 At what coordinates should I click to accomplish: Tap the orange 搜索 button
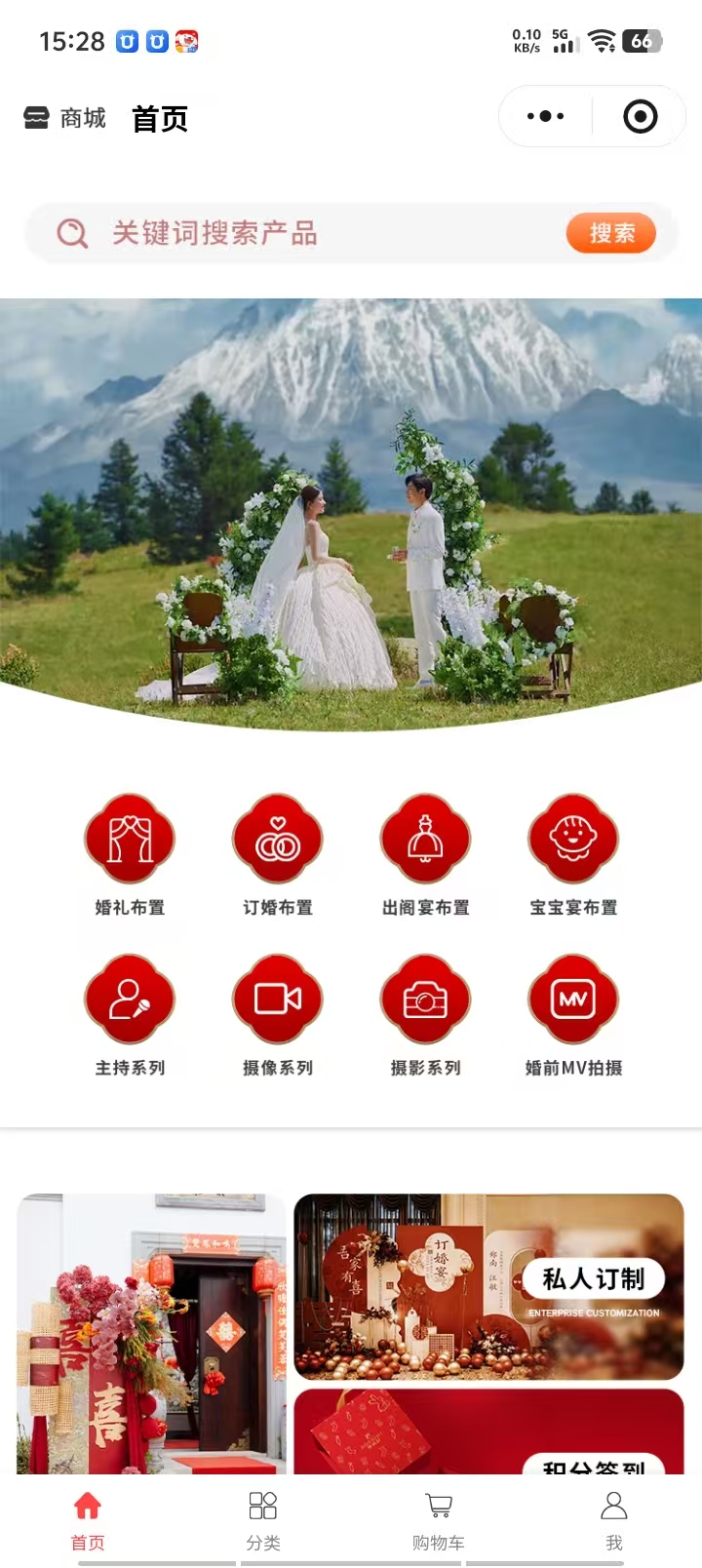[x=610, y=233]
